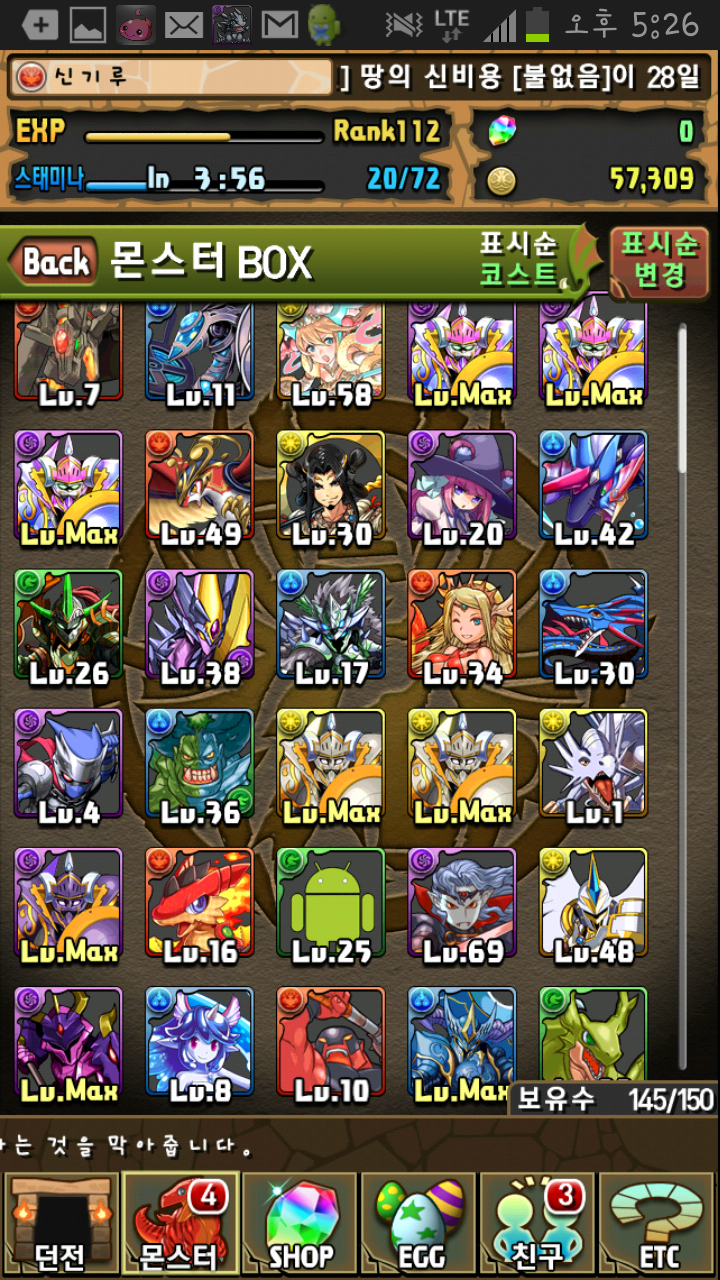
Task: Select the Lv.69 vampire monster
Action: point(462,905)
